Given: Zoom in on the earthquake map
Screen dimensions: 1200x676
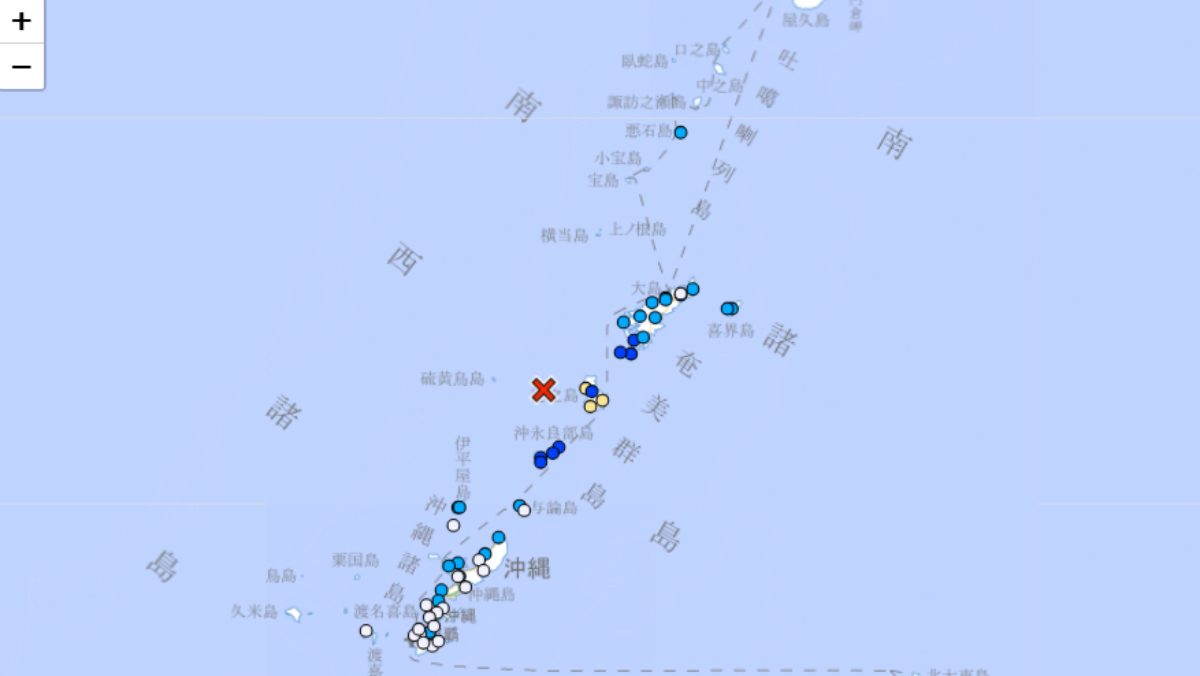Looking at the screenshot, I should (x=21, y=21).
